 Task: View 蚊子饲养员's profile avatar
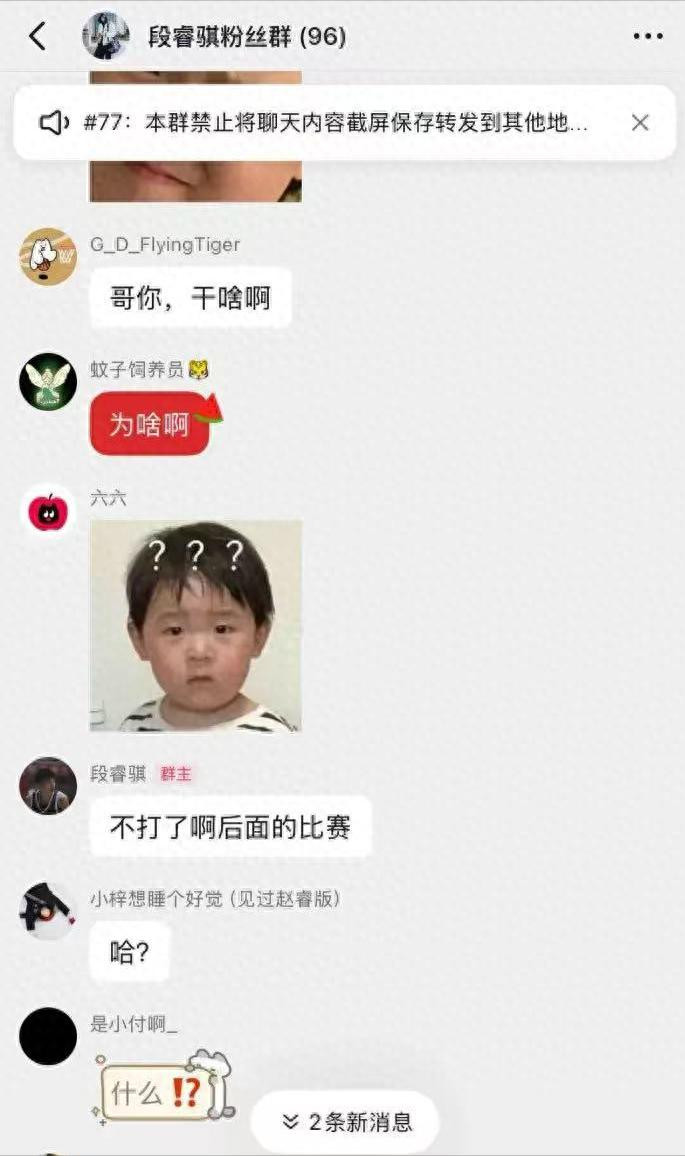tap(48, 382)
